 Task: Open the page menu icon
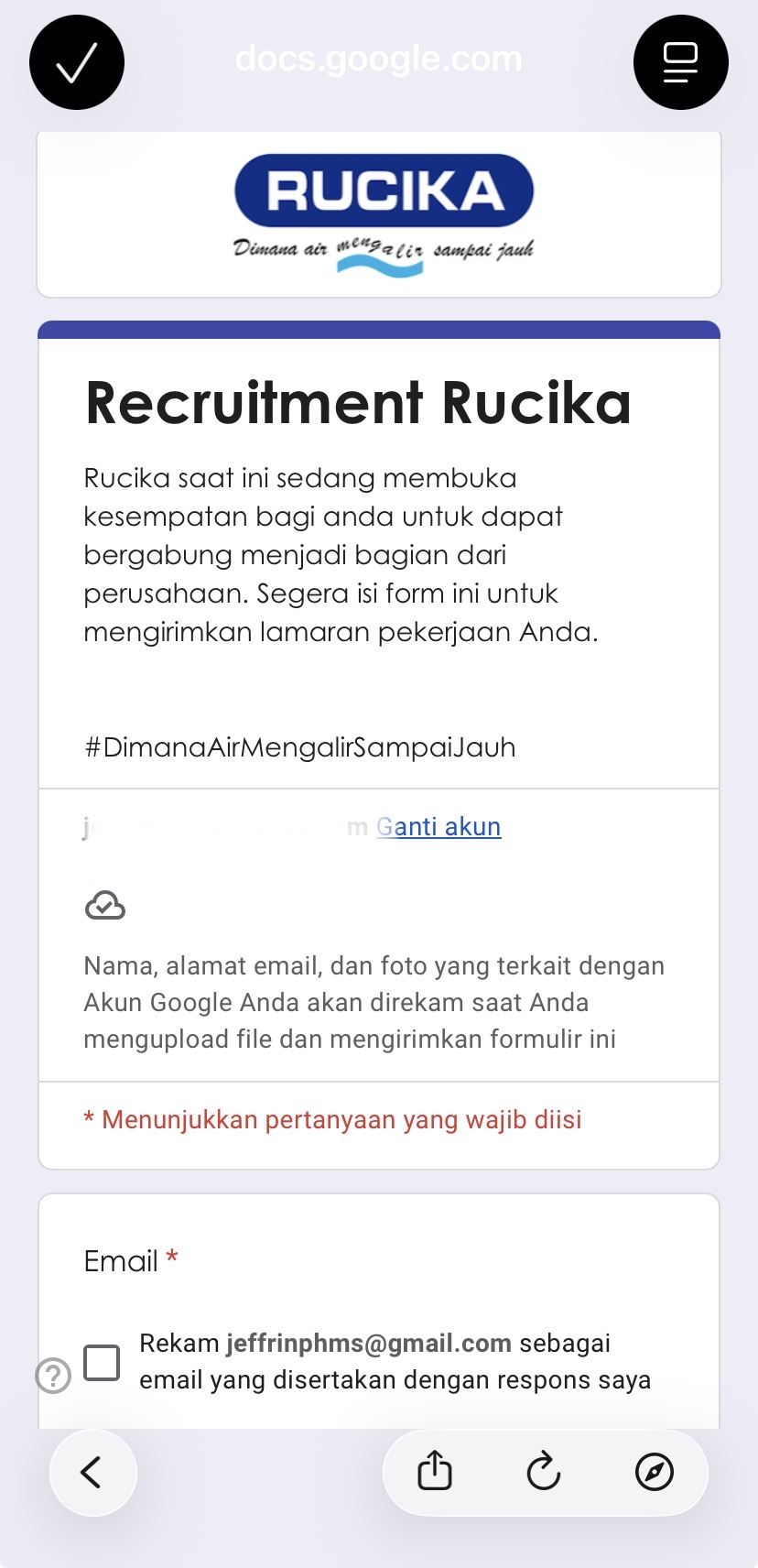[x=680, y=63]
